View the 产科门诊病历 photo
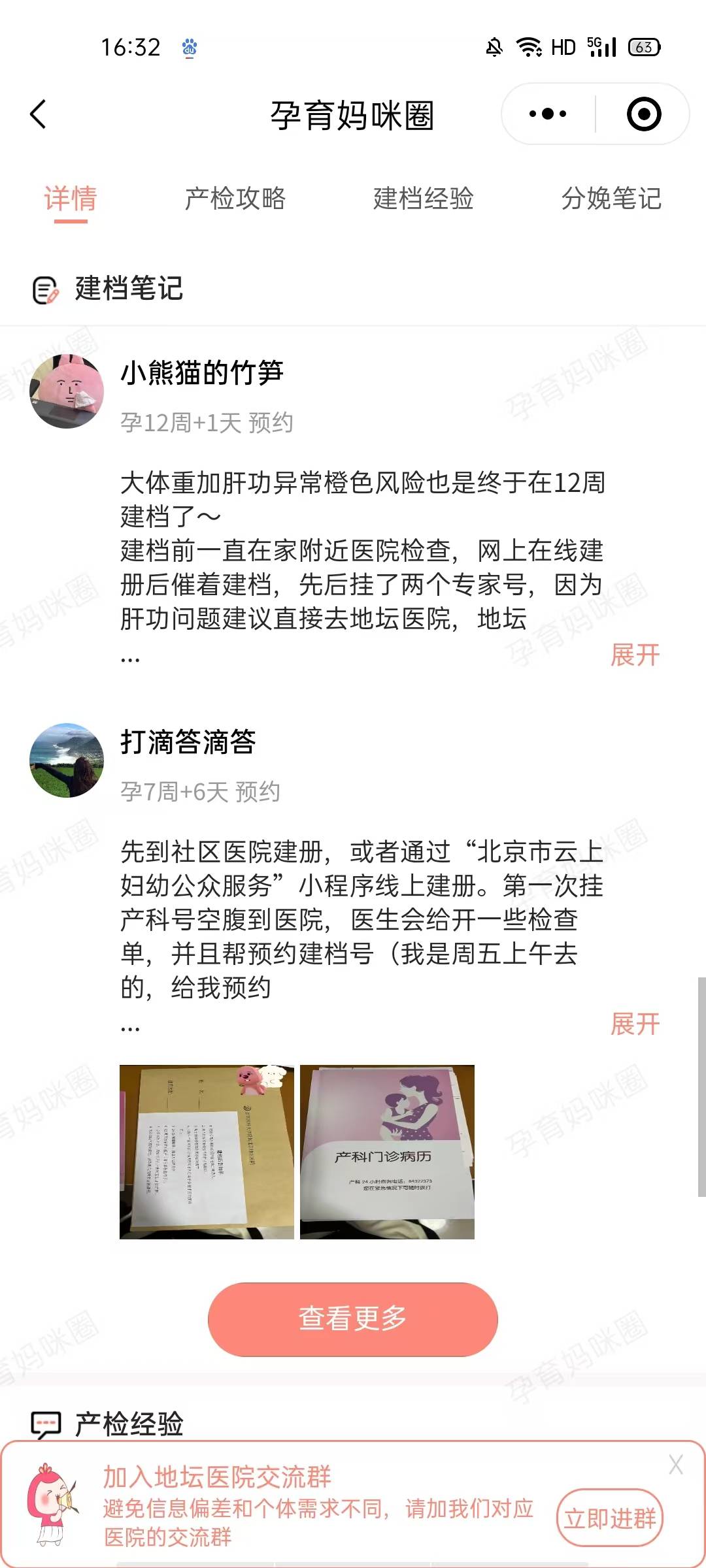The width and height of the screenshot is (706, 1568). point(387,1152)
